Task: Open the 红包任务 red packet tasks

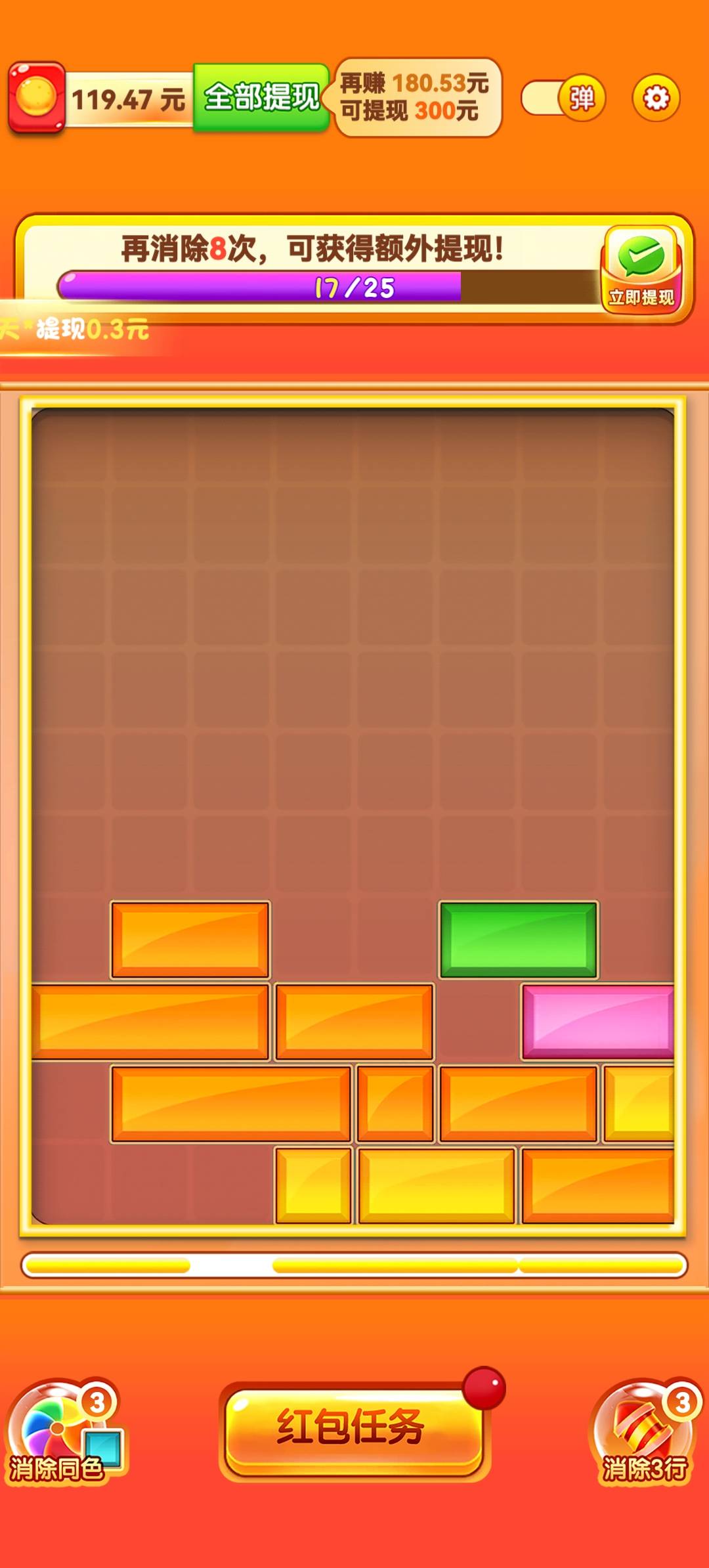Action: pos(353,1429)
